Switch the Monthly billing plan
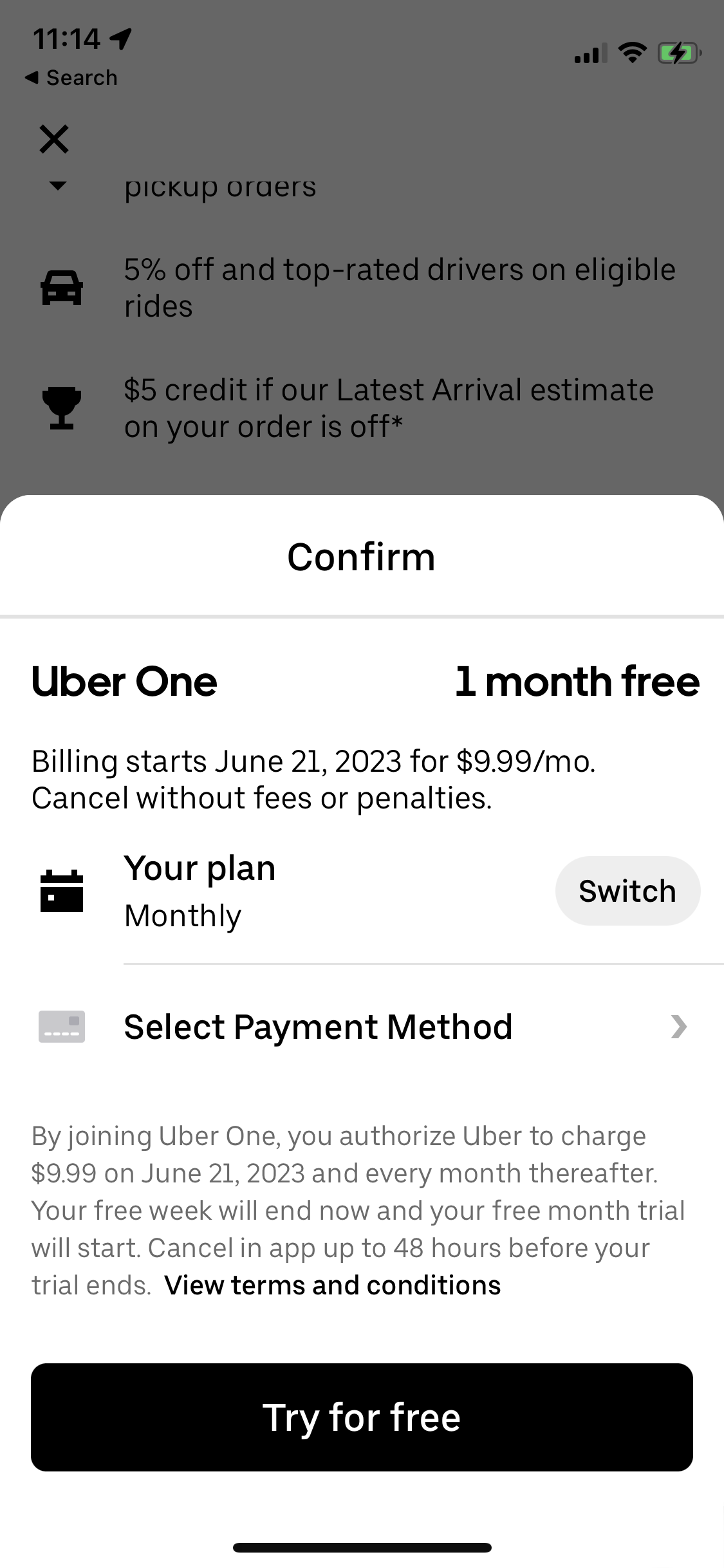 pos(627,891)
